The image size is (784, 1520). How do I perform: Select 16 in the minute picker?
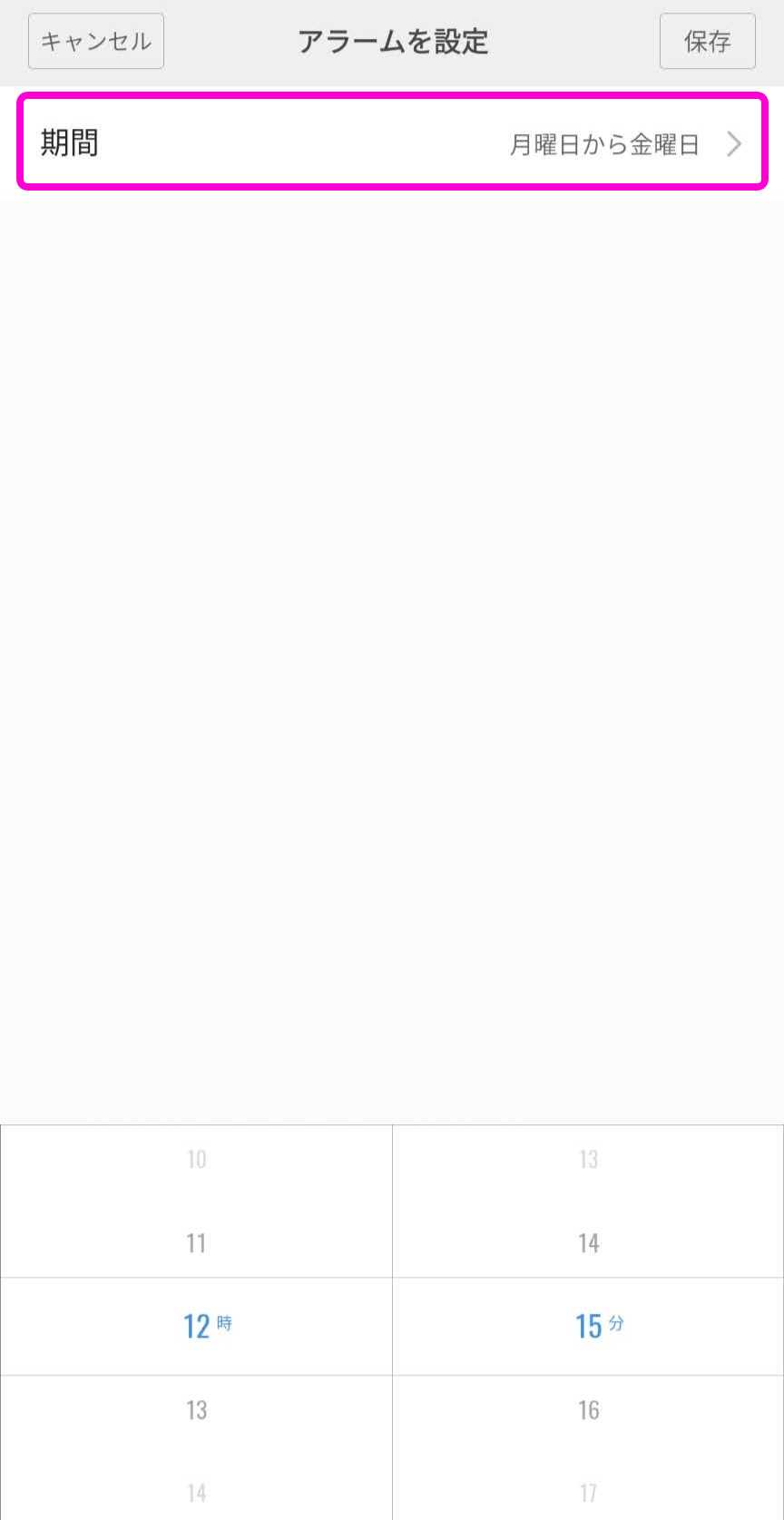coord(588,1409)
